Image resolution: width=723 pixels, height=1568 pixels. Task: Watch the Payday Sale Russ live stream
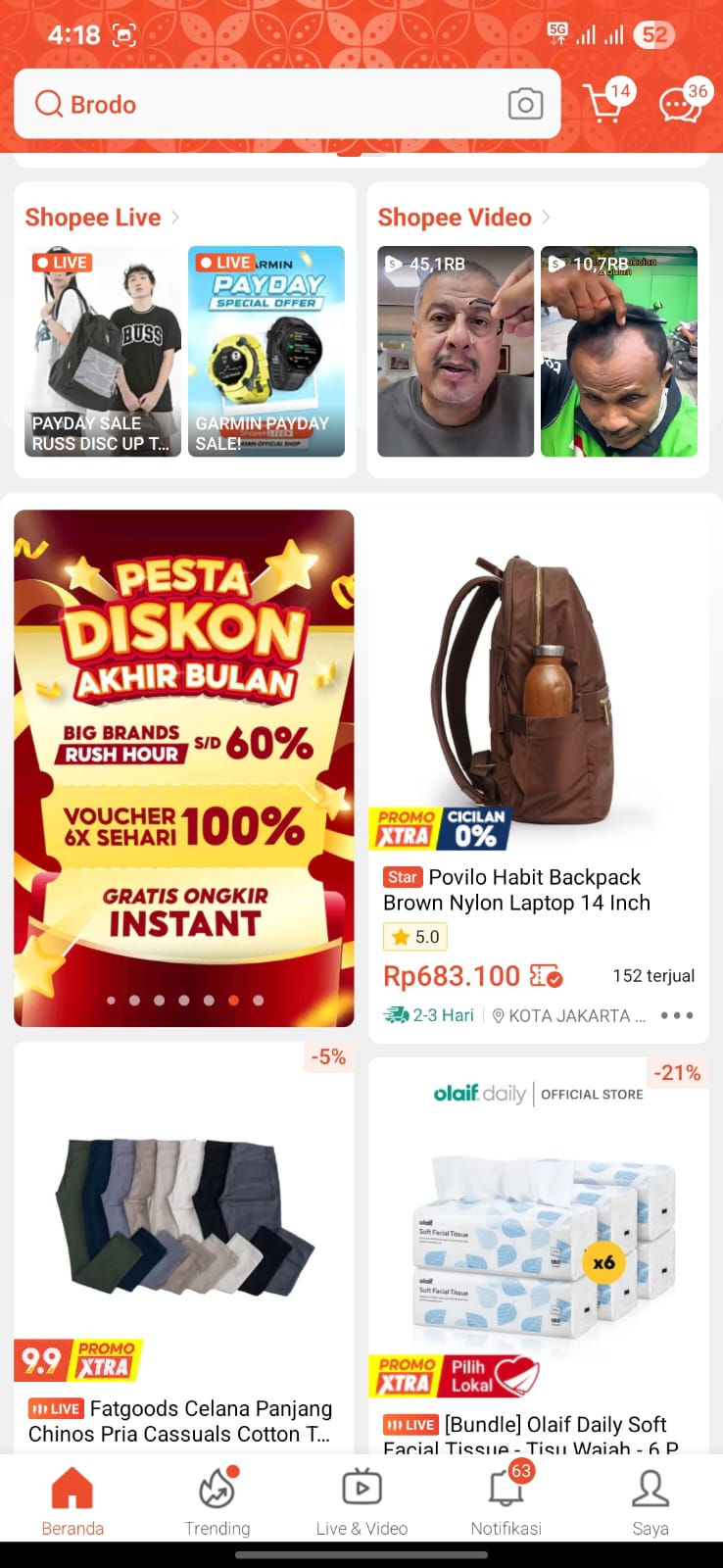(x=103, y=351)
